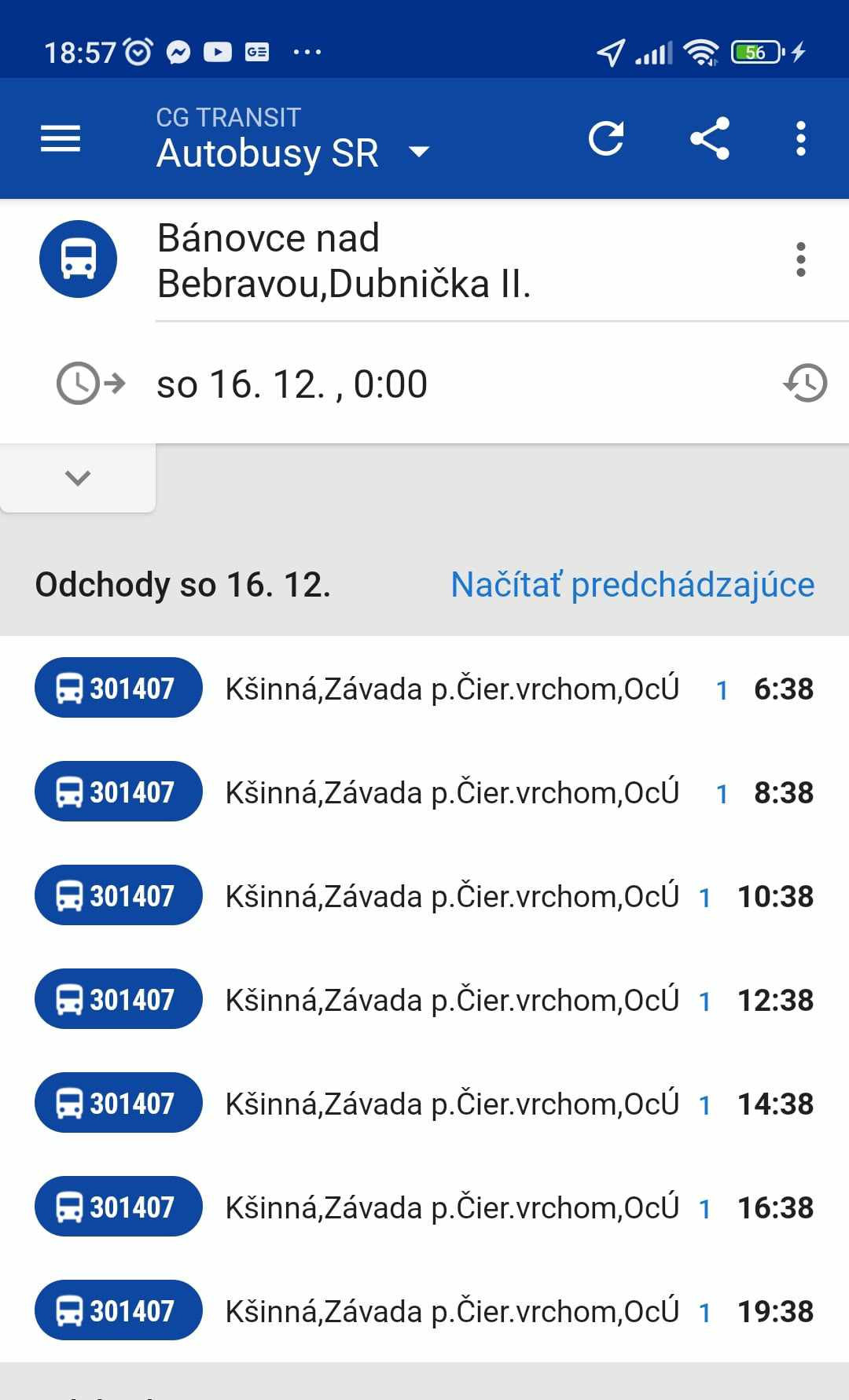The width and height of the screenshot is (849, 1400).
Task: View the 19:38 departure to Kšinná
Action: (424, 1311)
